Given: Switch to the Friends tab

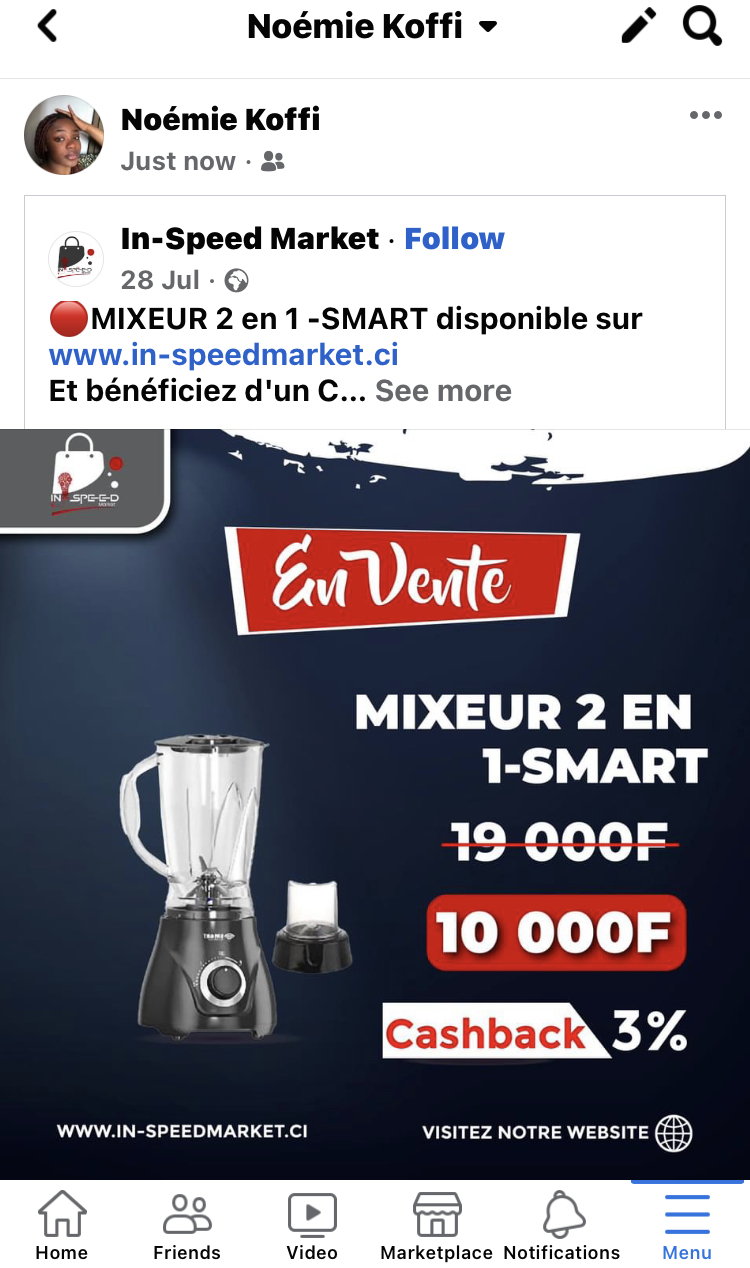Looking at the screenshot, I should pyautogui.click(x=187, y=1226).
